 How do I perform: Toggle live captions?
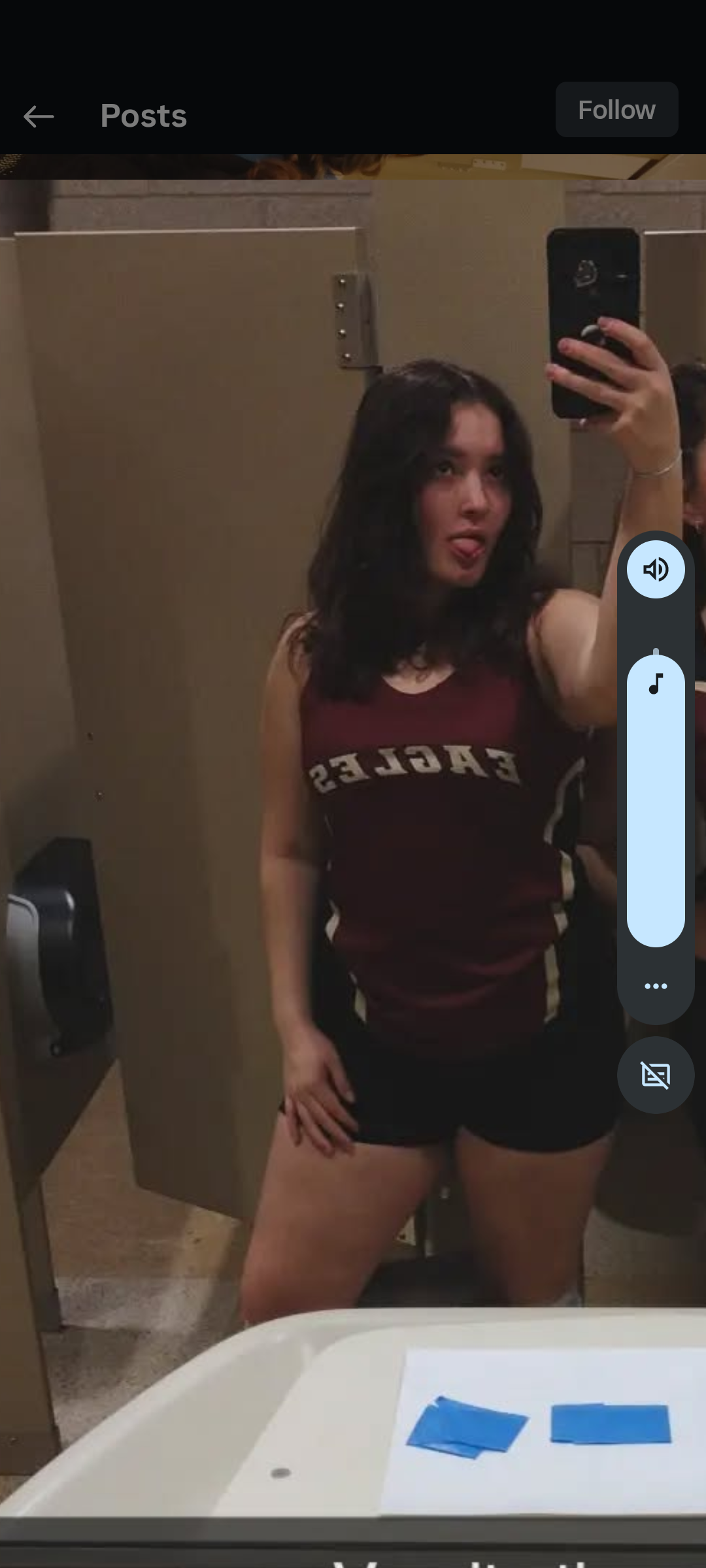(656, 1075)
